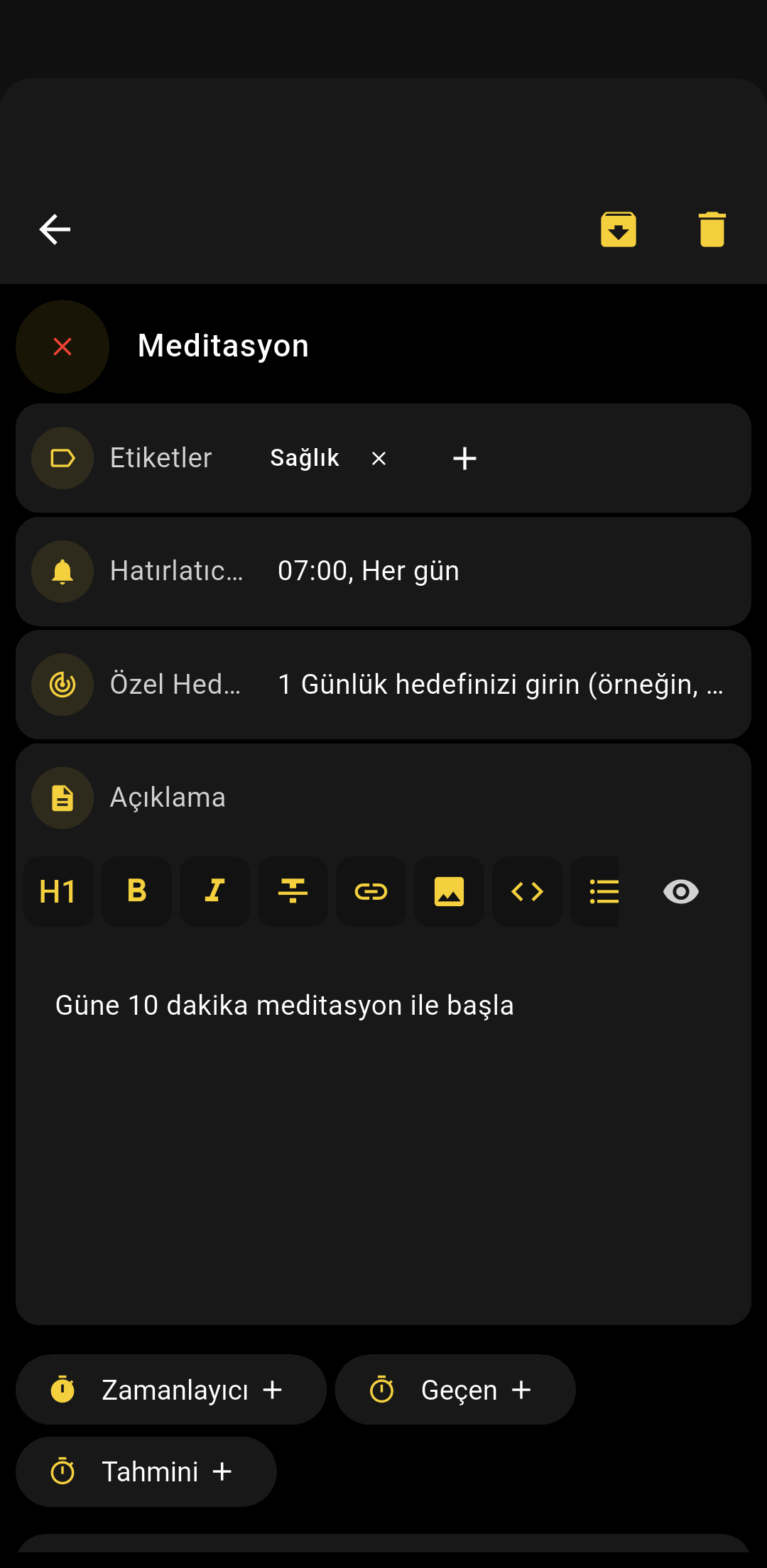Screen dimensions: 767x1568
Task: Apply H1 heading formatting
Action: coord(58,891)
